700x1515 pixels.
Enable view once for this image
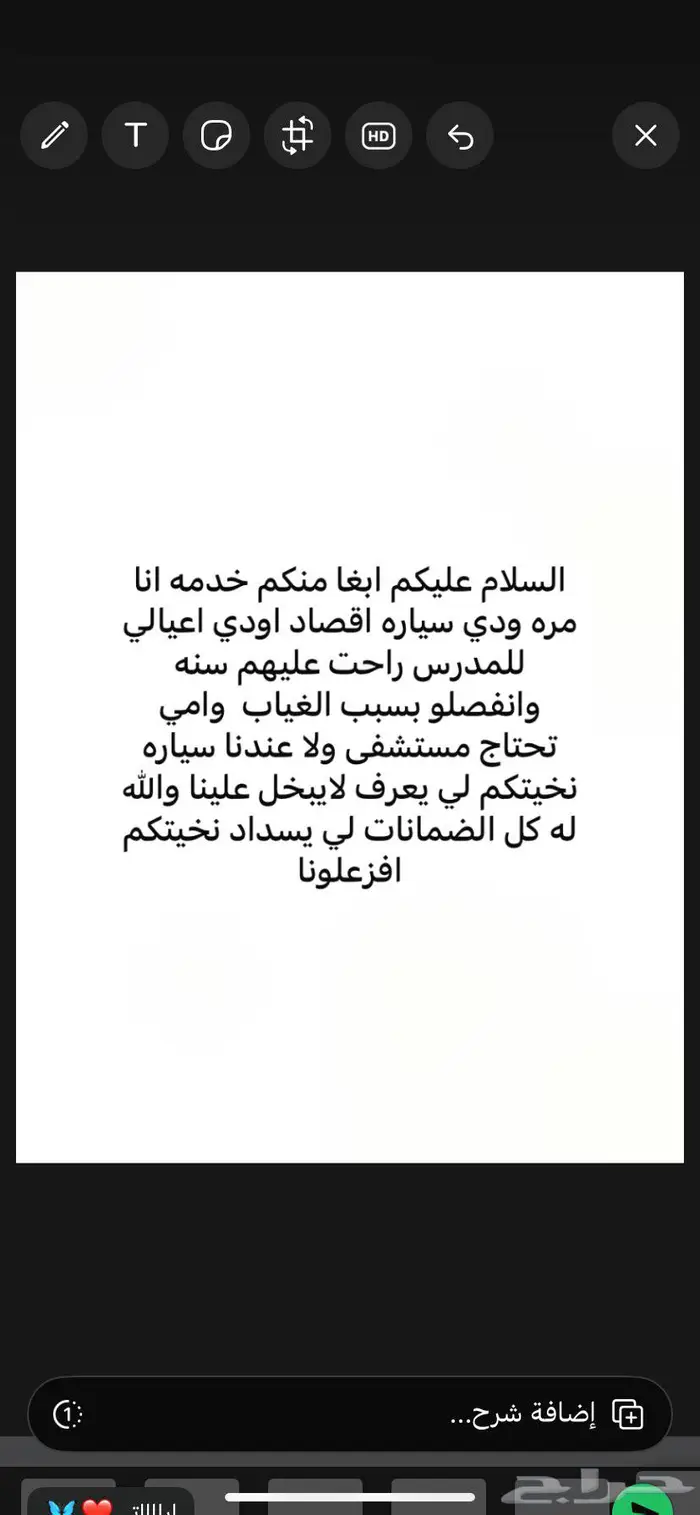(x=67, y=1414)
